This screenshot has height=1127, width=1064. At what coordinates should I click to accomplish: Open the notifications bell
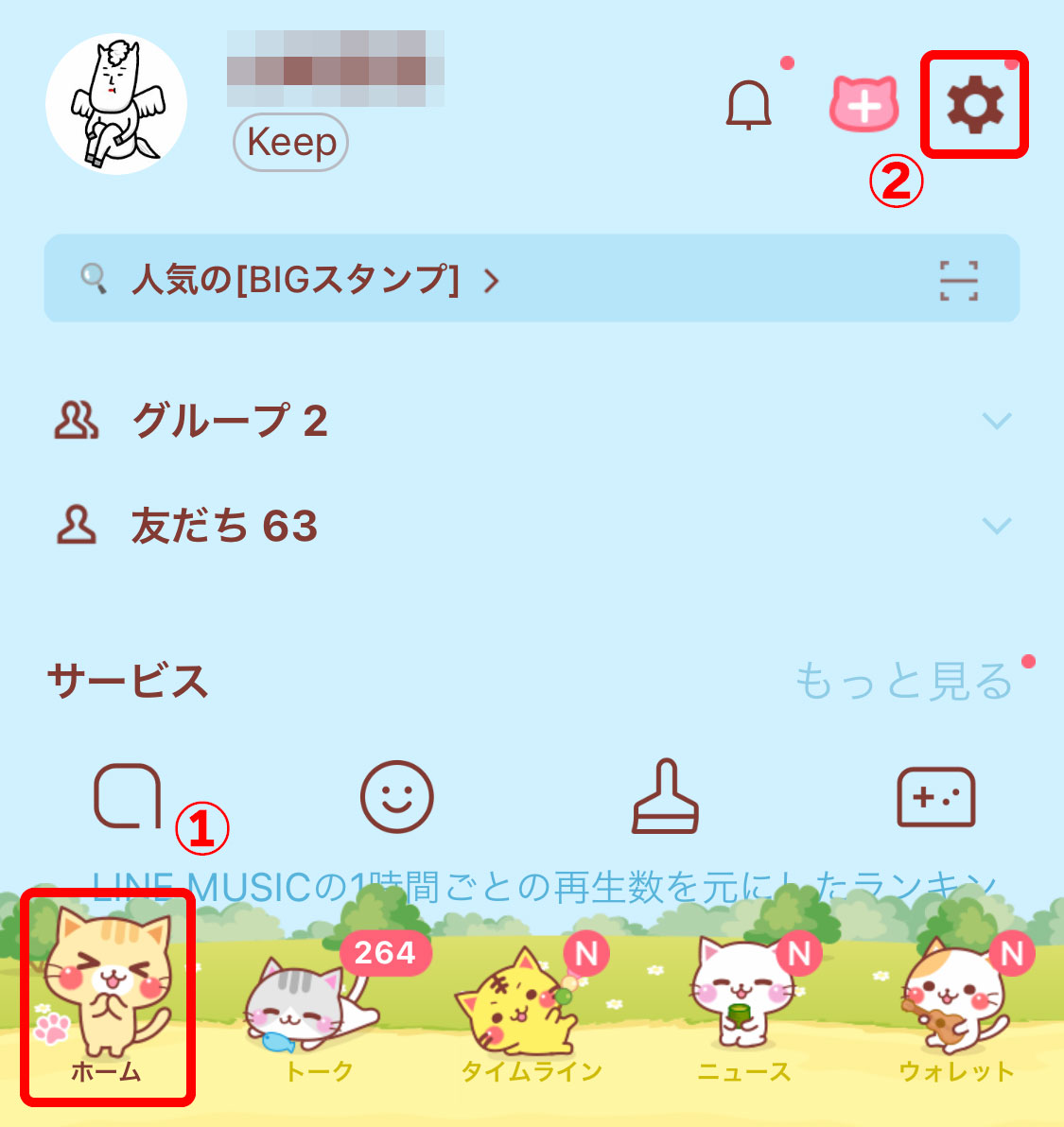(749, 104)
